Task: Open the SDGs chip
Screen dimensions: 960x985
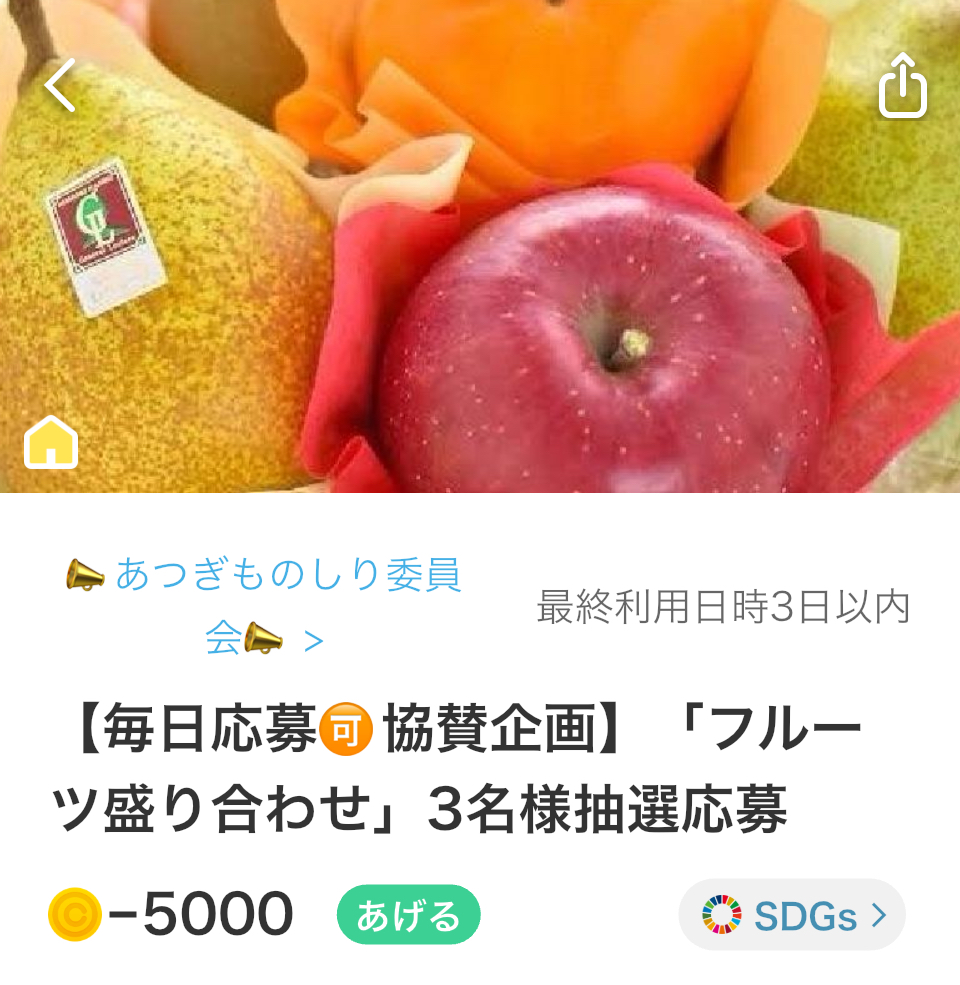Action: (x=792, y=915)
